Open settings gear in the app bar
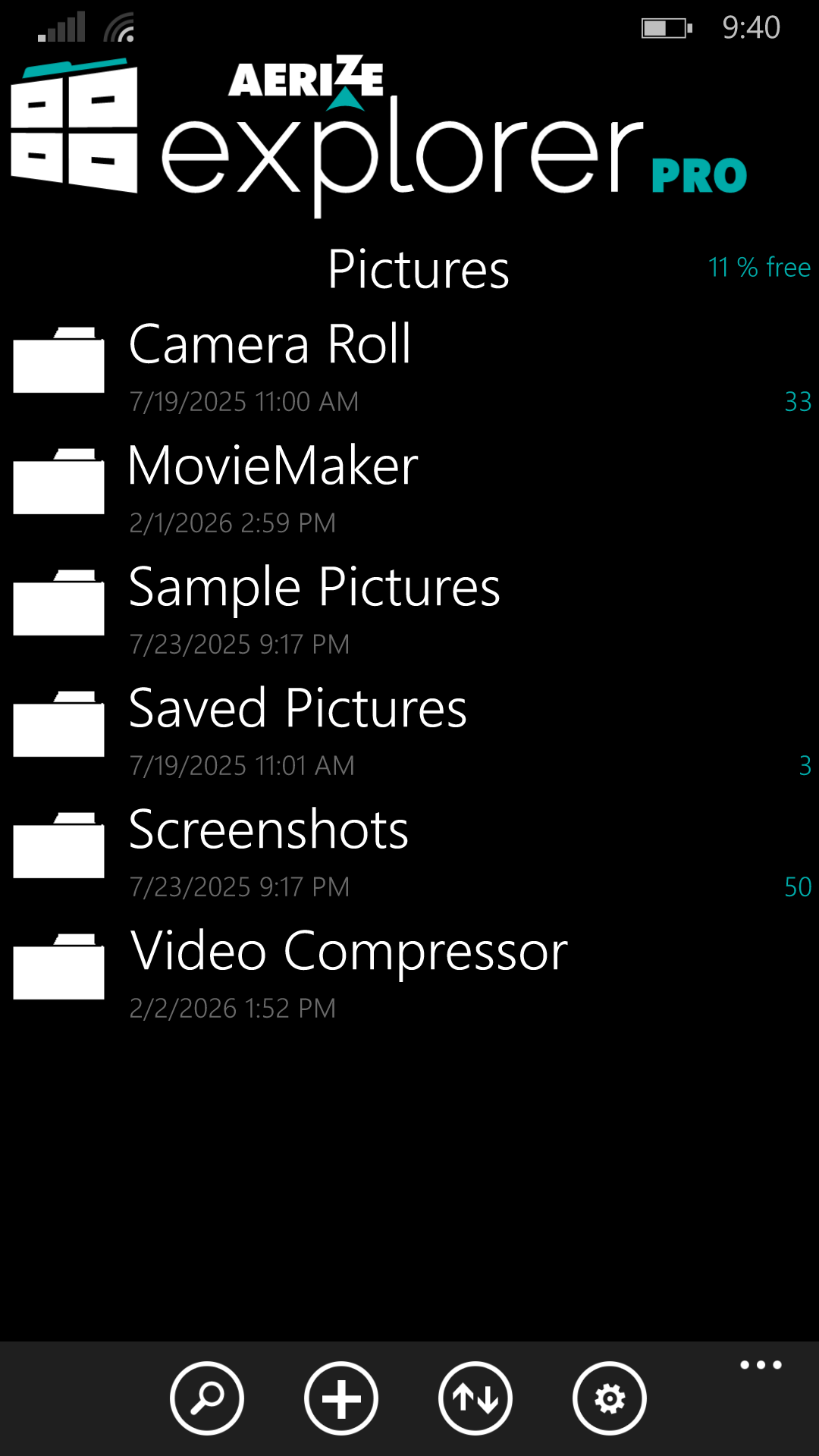Screen dimensions: 819x1456 [610, 1398]
